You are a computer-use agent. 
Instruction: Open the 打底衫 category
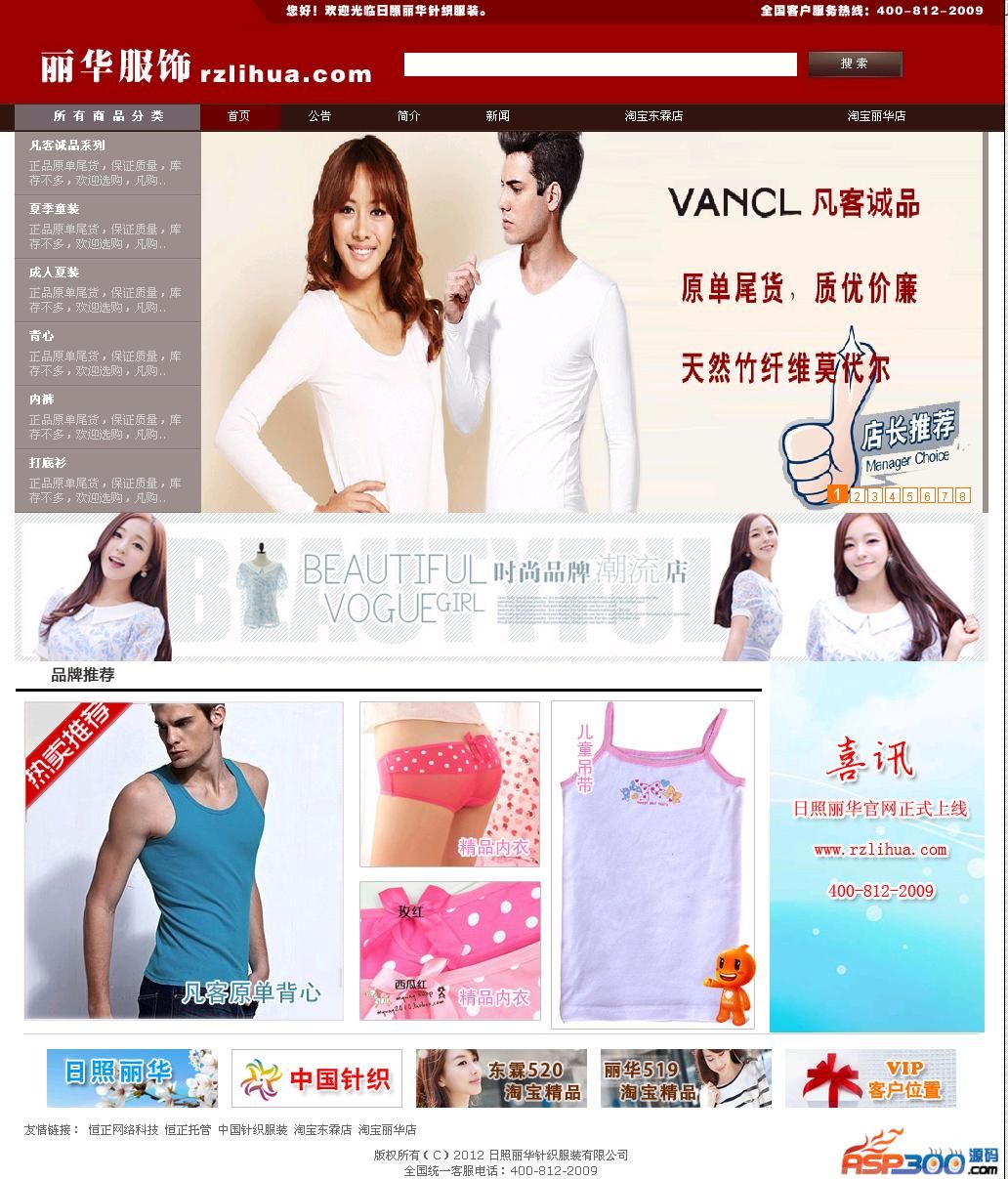48,463
